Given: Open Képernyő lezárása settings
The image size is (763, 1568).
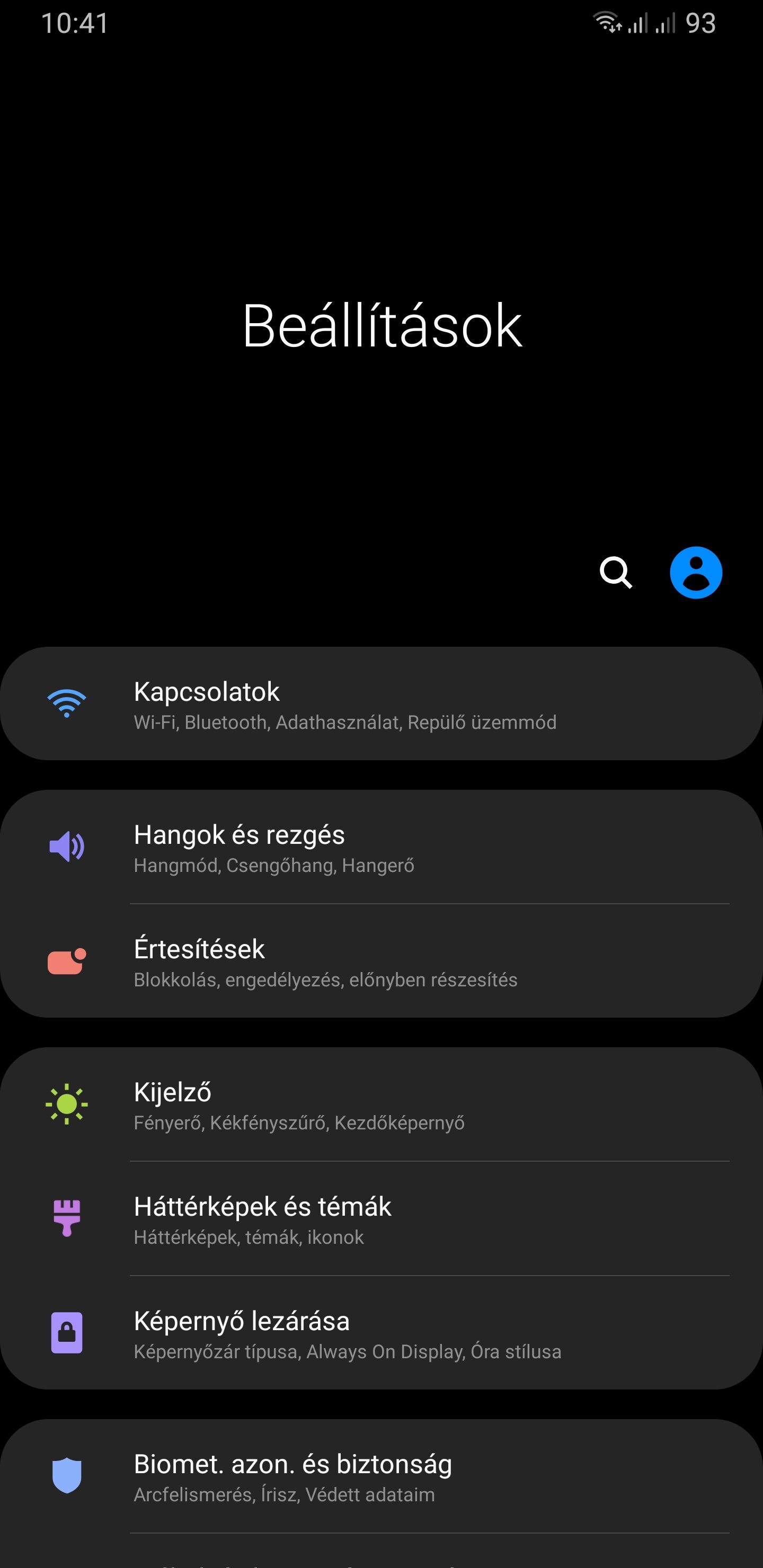Looking at the screenshot, I should coord(381,1333).
